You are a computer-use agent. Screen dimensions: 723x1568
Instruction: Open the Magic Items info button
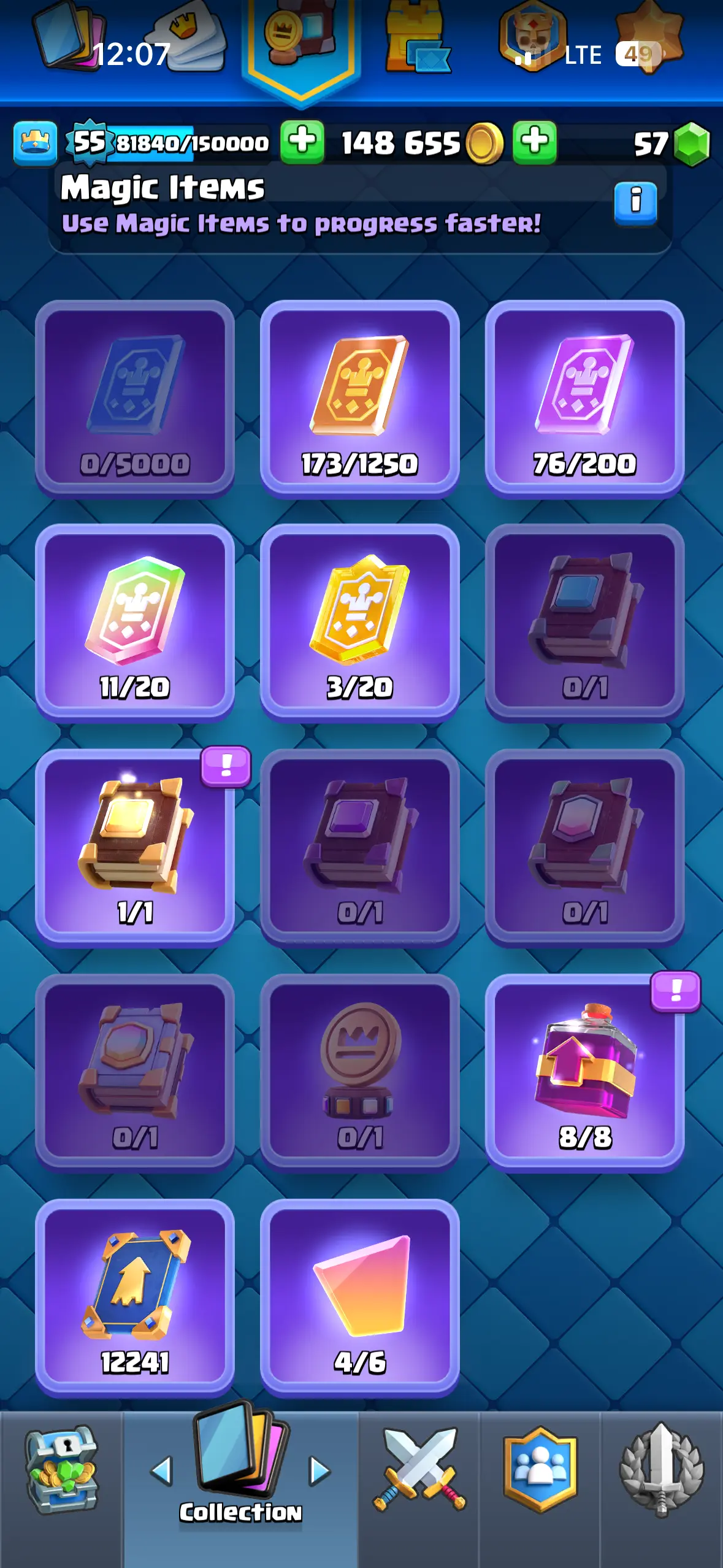[x=635, y=202]
